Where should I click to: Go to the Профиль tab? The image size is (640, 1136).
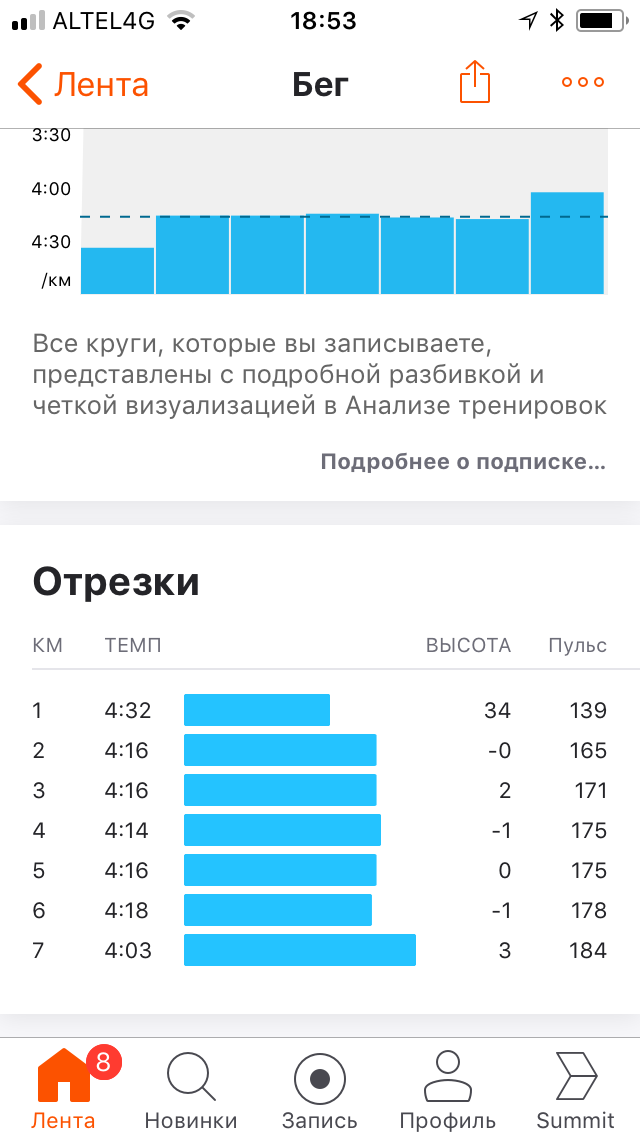pos(447,1089)
